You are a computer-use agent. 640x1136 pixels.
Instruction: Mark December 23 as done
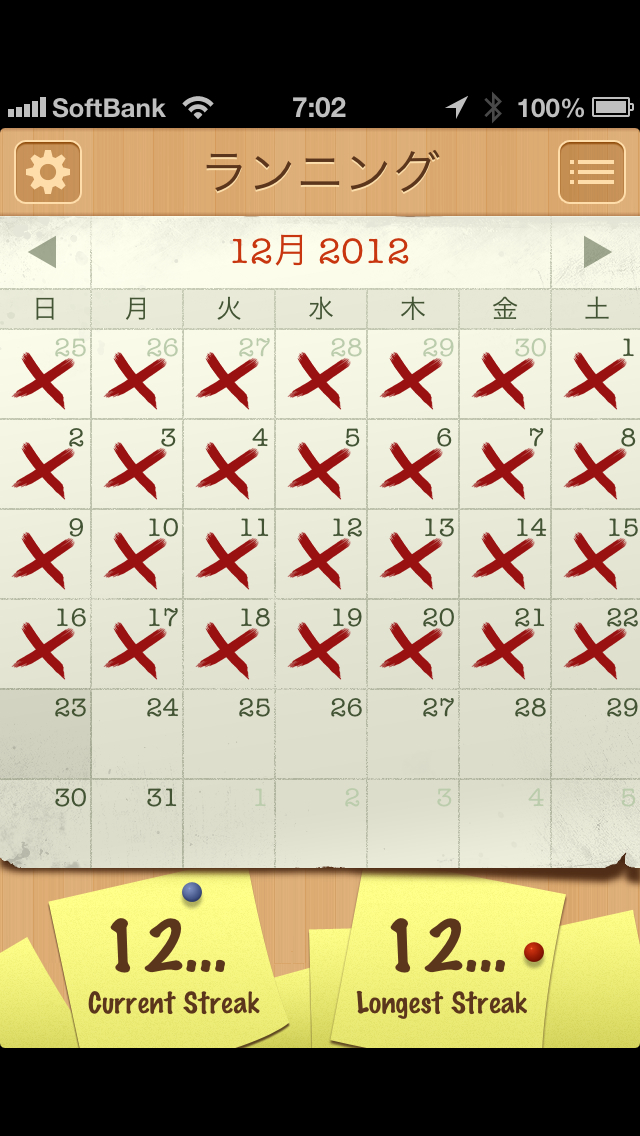tap(45, 734)
